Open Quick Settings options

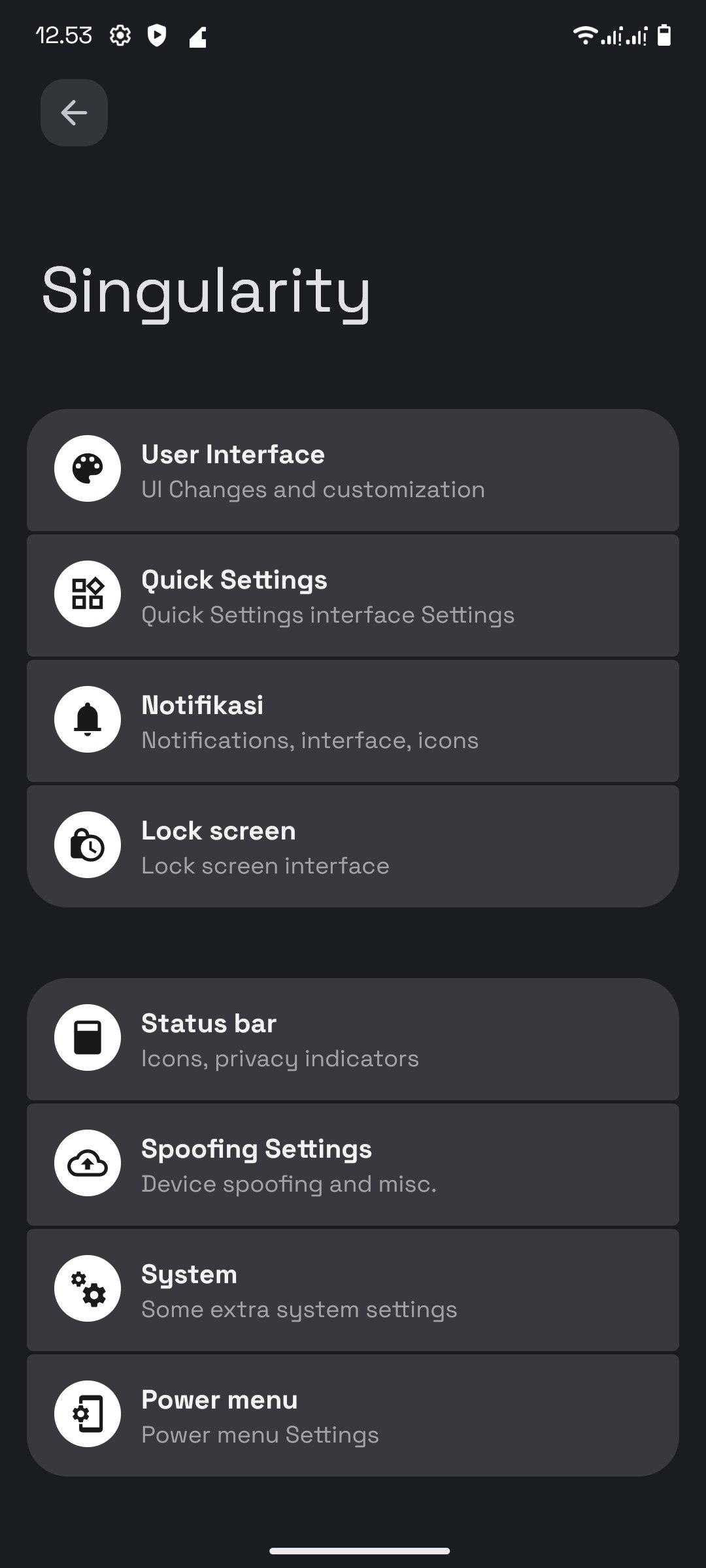pyautogui.click(x=353, y=596)
